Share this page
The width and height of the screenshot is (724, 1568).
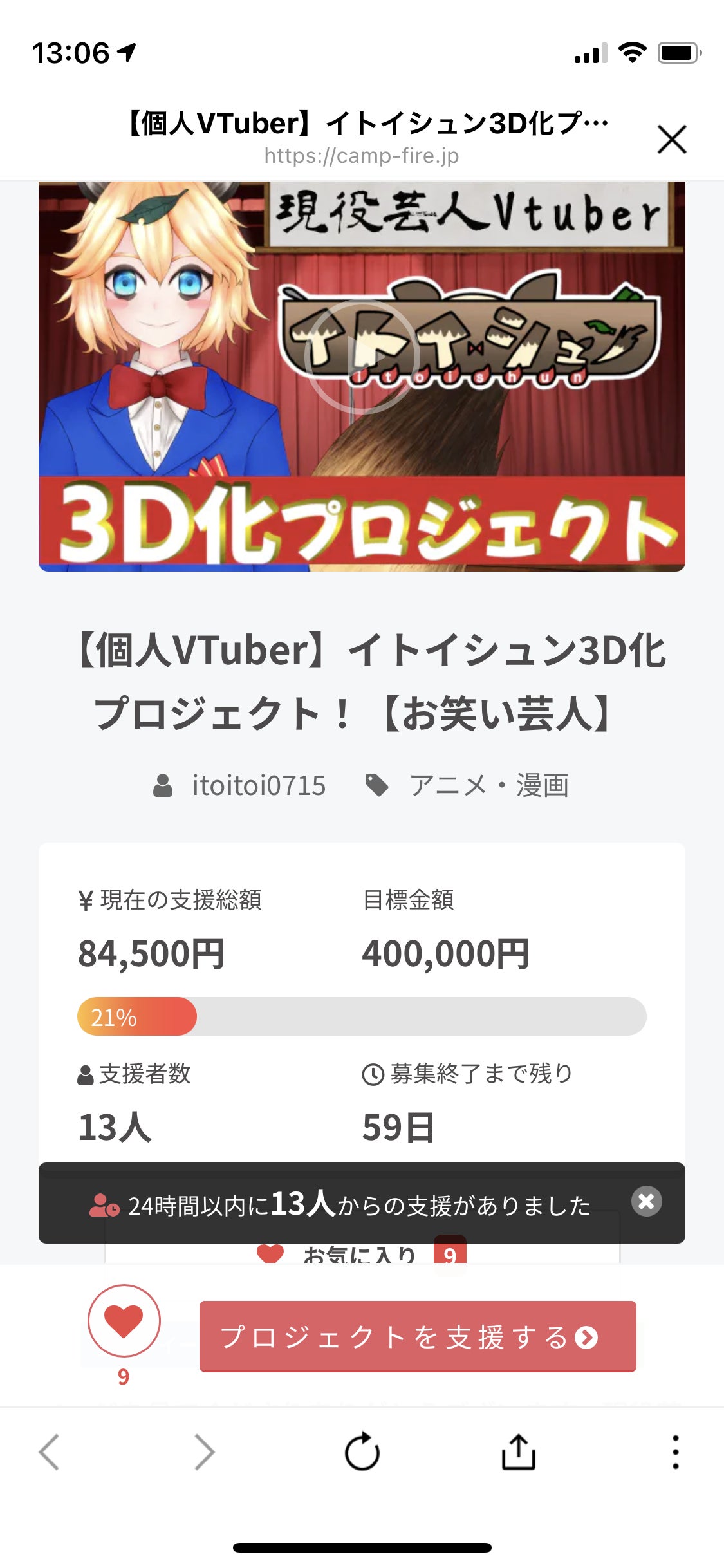point(518,1452)
